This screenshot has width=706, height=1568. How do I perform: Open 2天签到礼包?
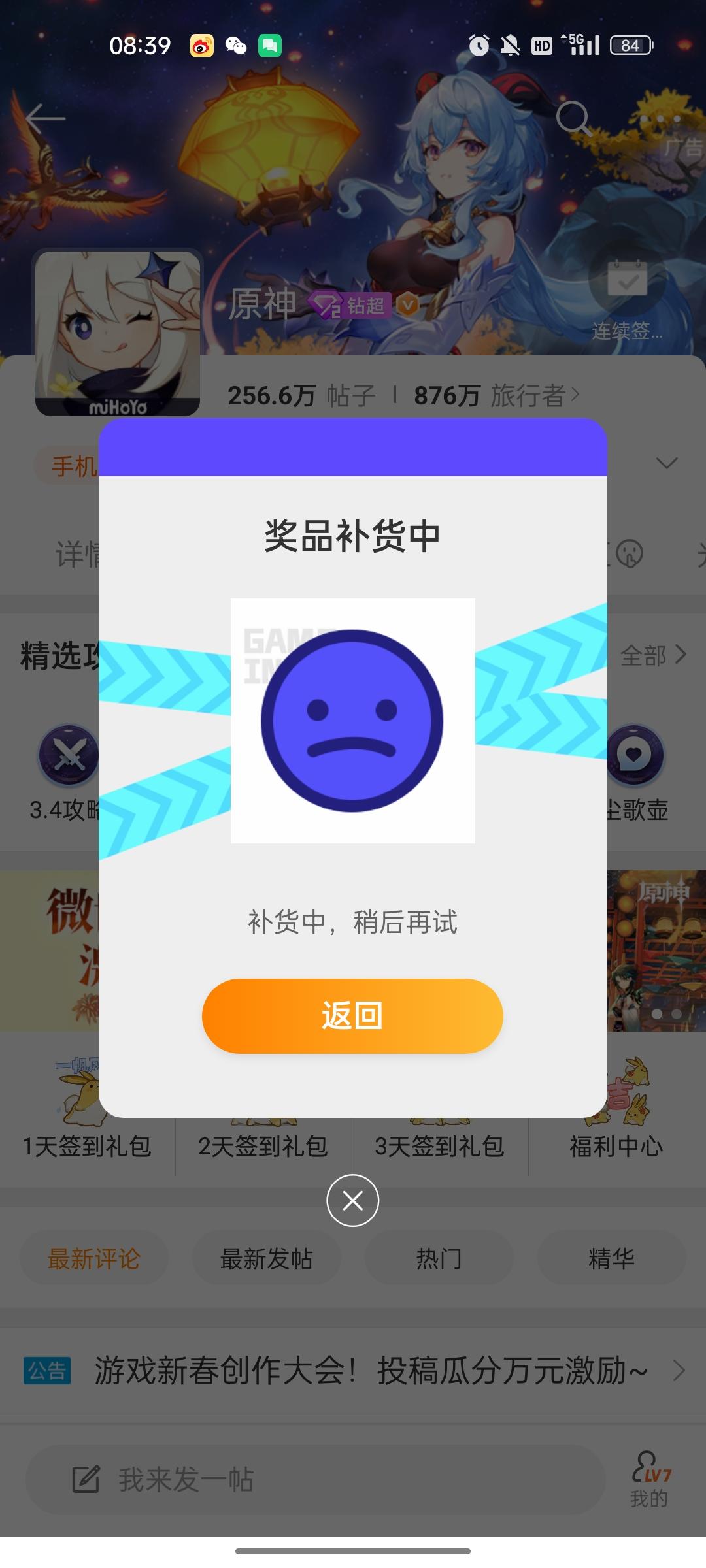coord(263,1145)
